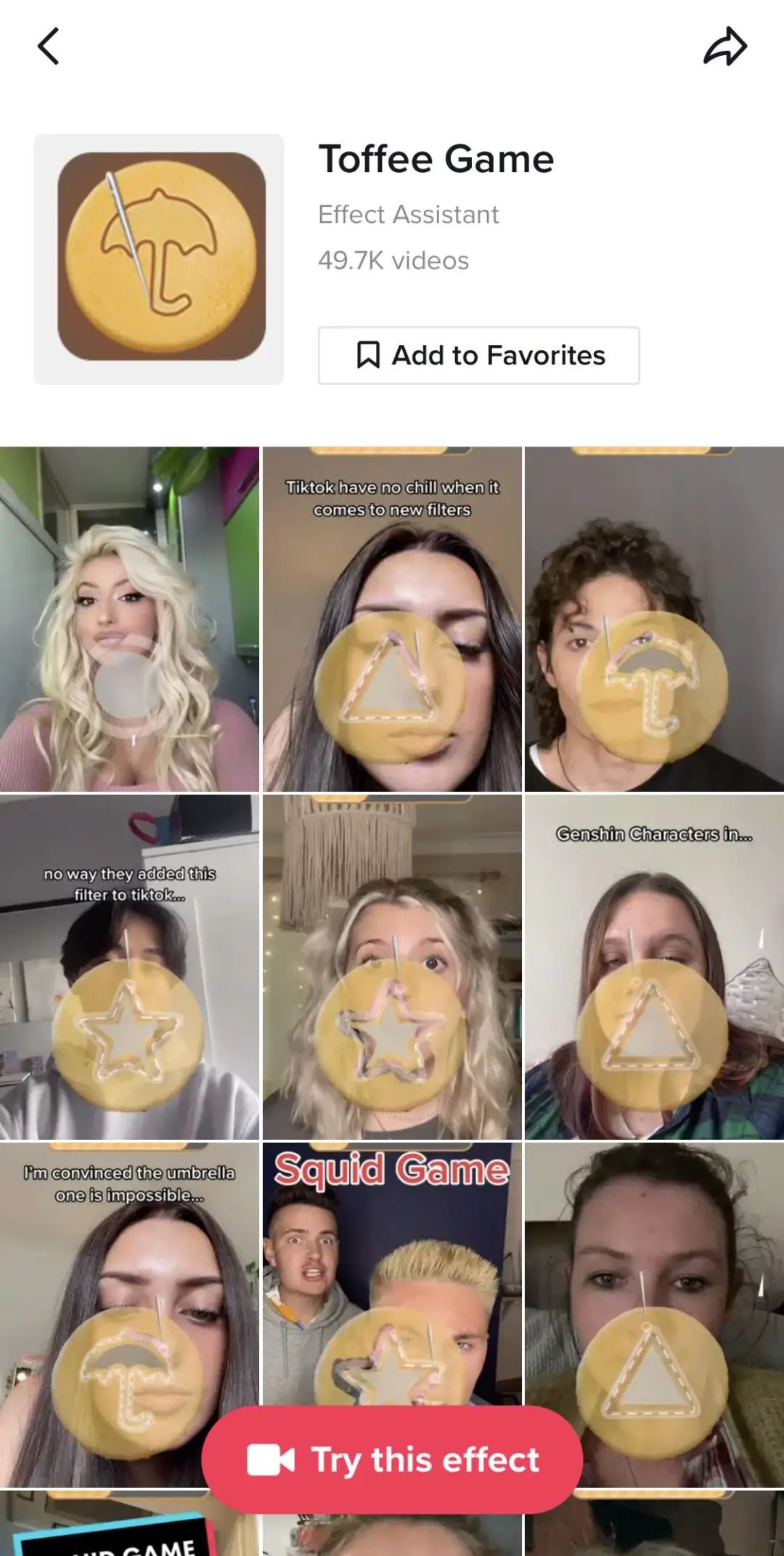Tap the Try this effect button
The image size is (784, 1556).
[x=392, y=1459]
